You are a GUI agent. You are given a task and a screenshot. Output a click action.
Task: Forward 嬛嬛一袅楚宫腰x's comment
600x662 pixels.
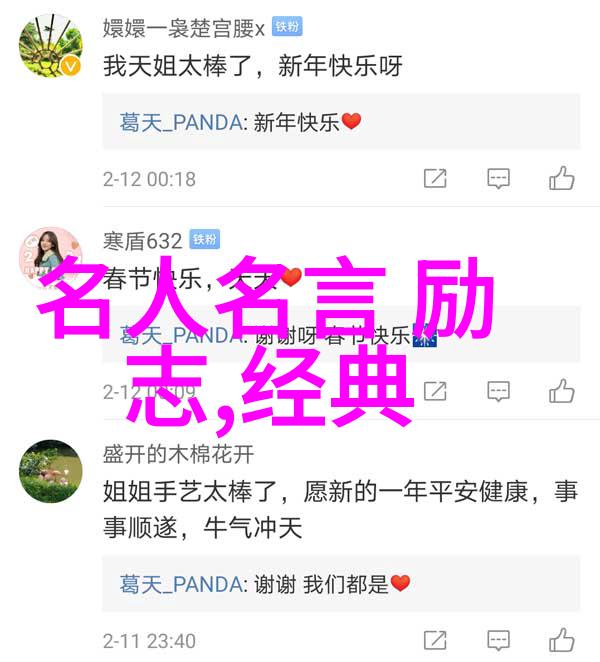[435, 179]
